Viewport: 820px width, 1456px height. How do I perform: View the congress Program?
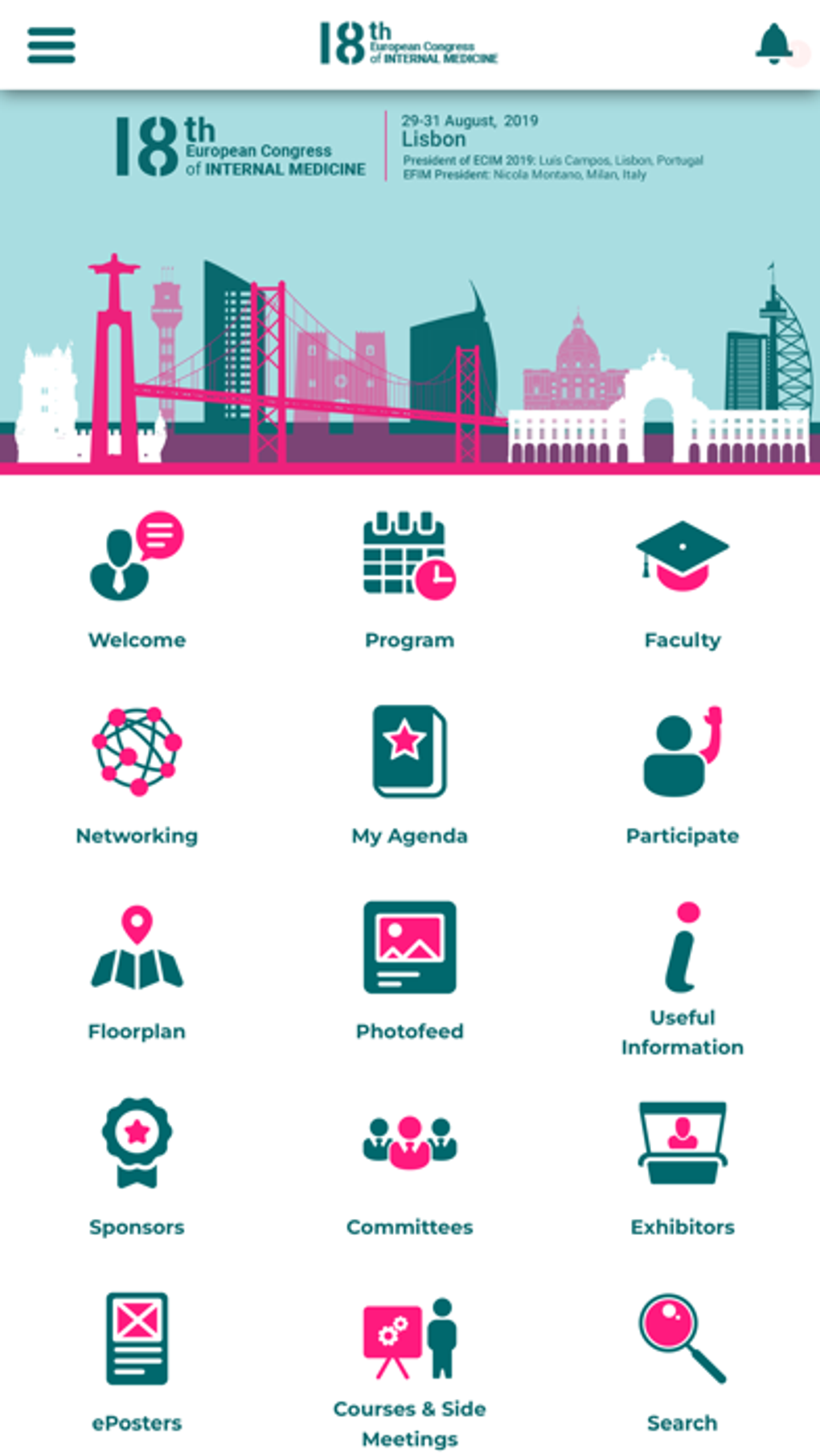[409, 580]
